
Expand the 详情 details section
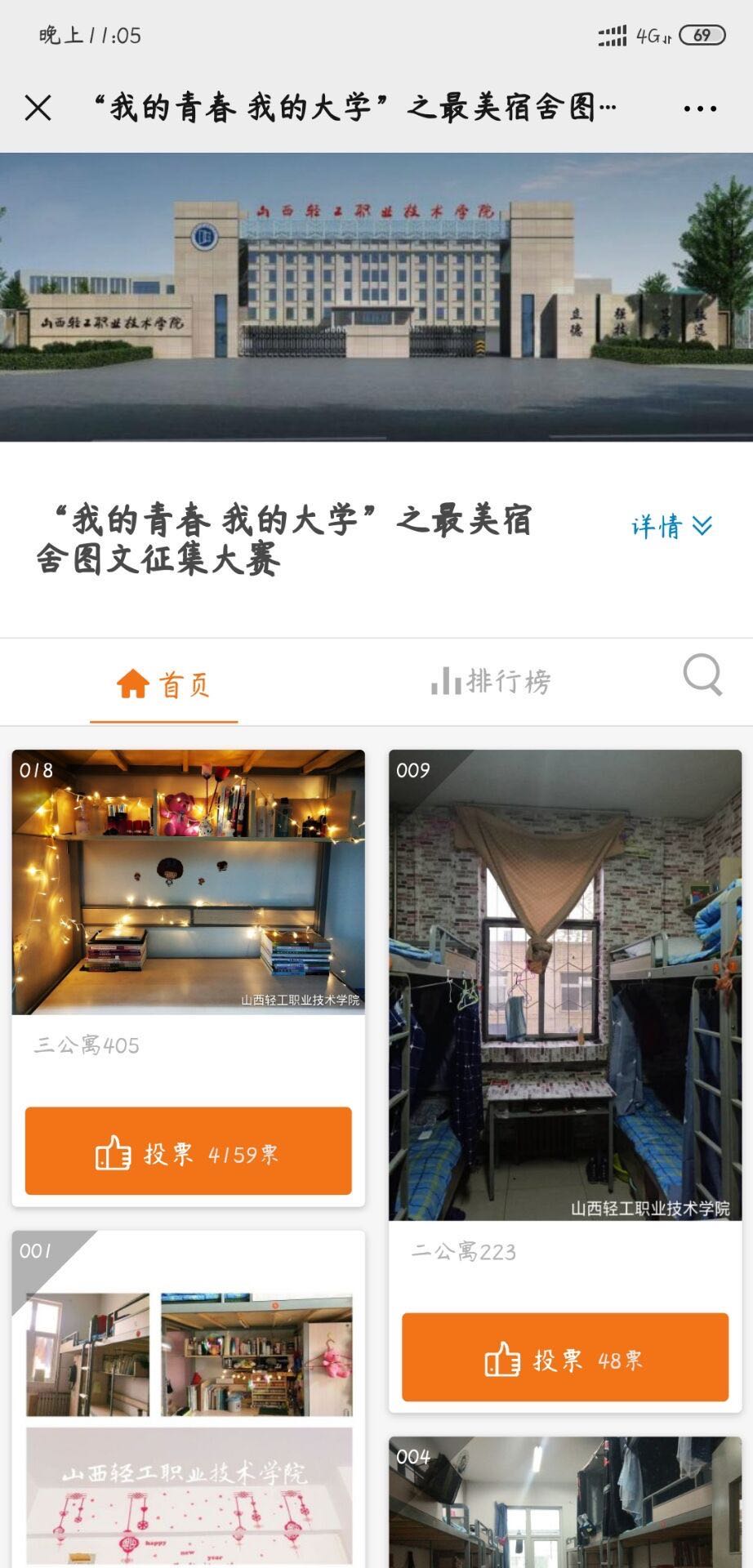pos(671,526)
